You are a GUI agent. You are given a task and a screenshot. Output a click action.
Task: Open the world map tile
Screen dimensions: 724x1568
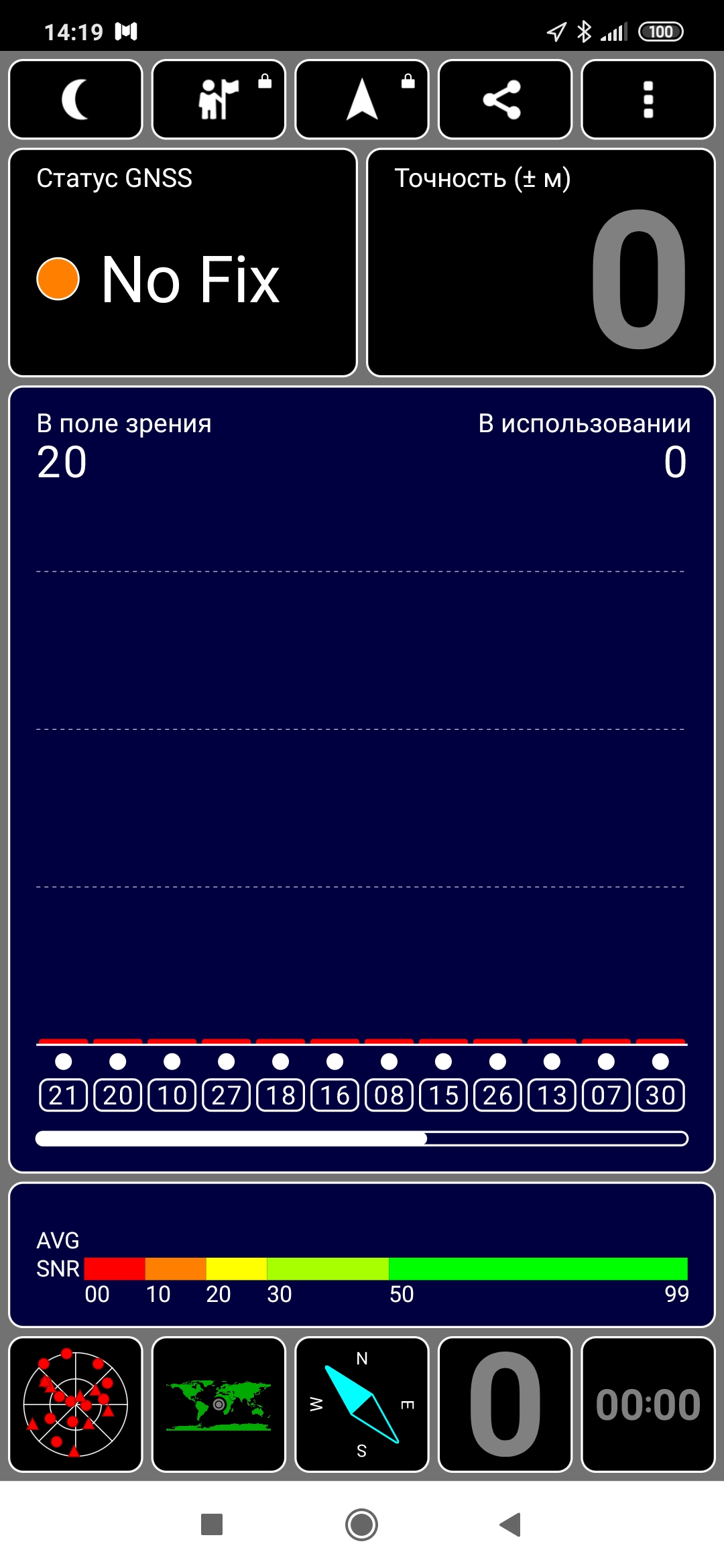coord(219,1404)
